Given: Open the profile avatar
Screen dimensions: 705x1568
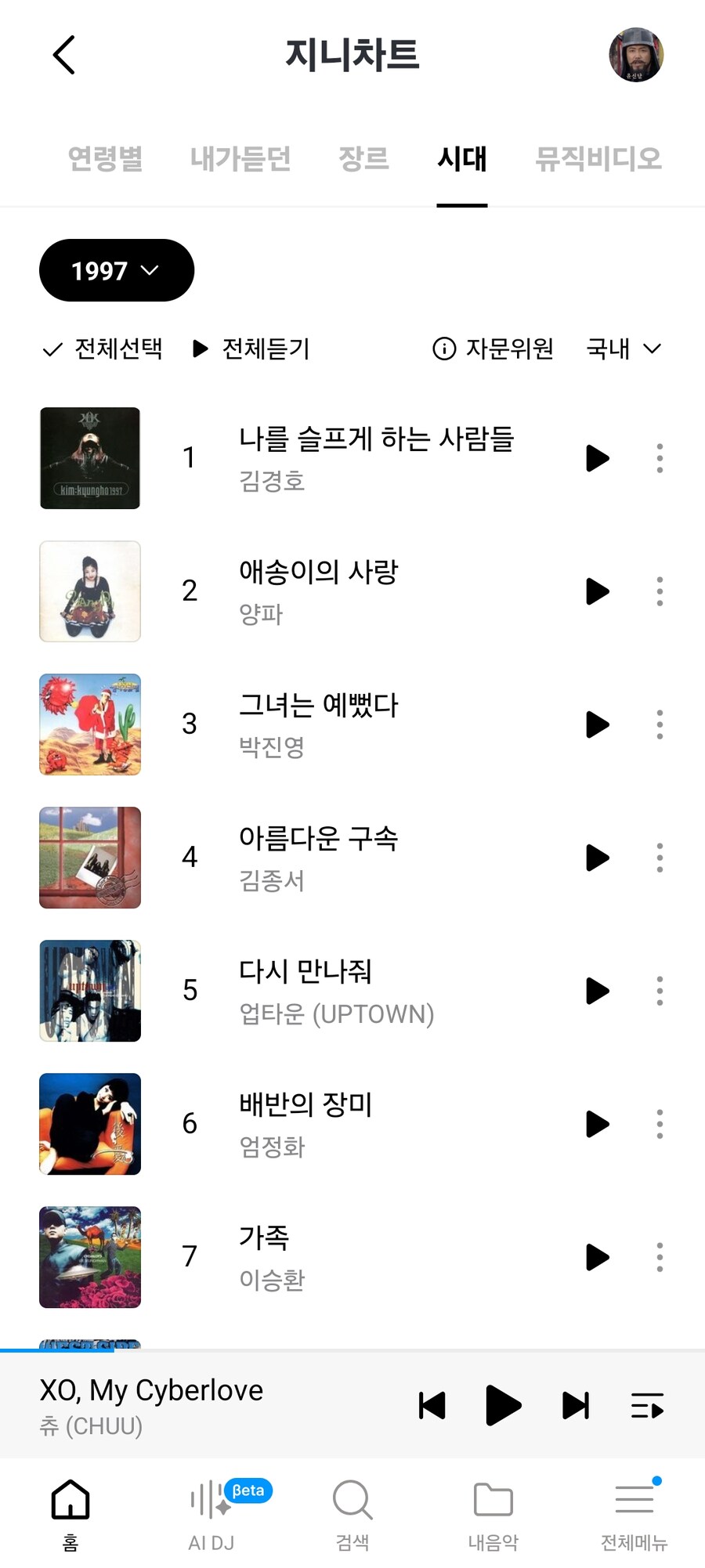Looking at the screenshot, I should pos(636,55).
